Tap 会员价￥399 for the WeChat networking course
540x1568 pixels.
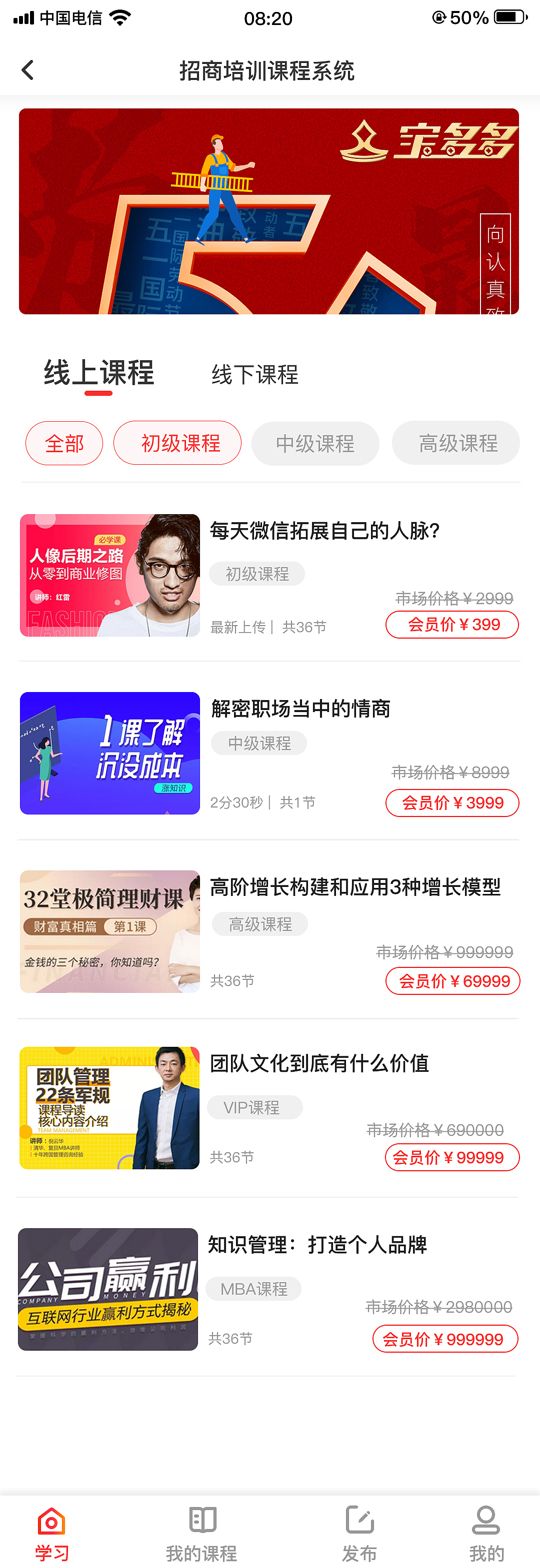[x=451, y=625]
